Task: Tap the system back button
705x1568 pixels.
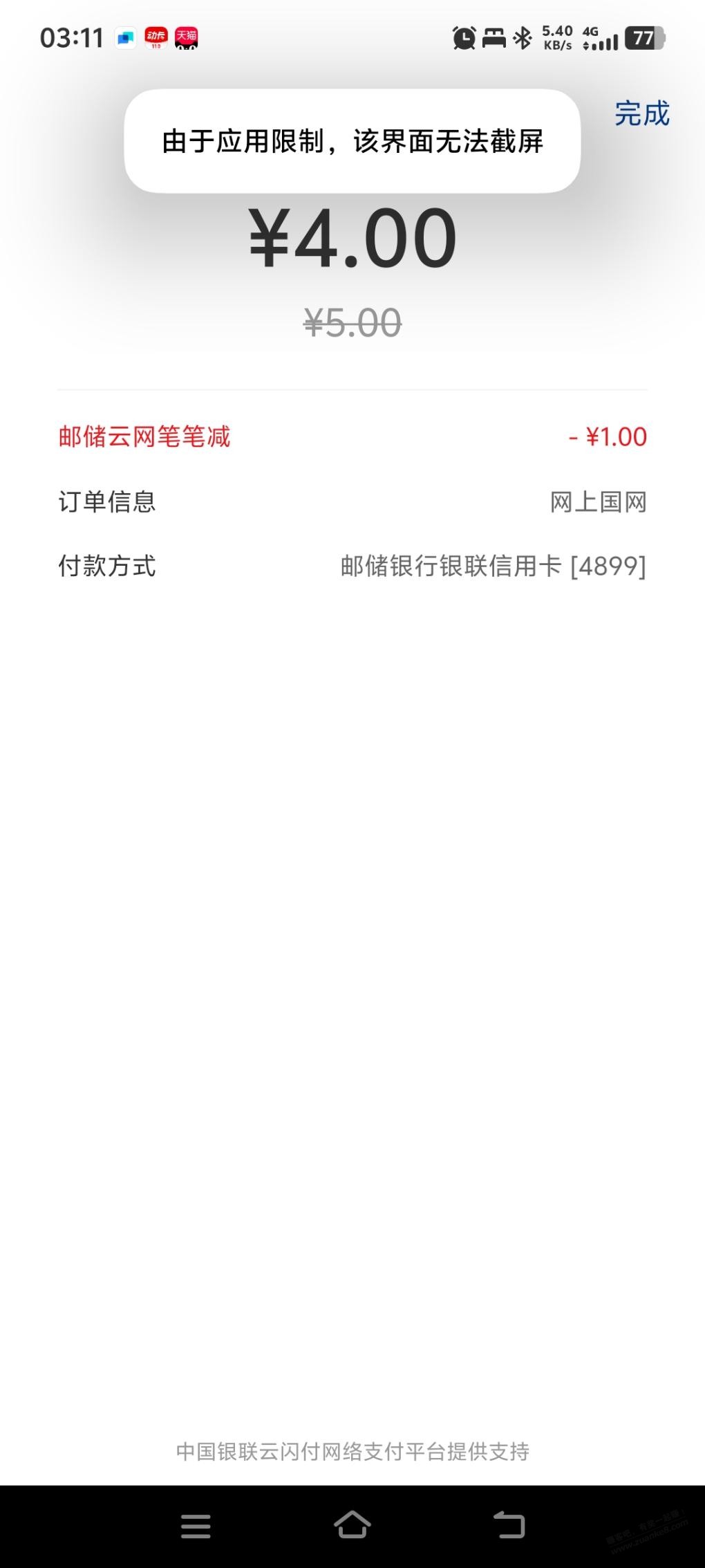Action: (509, 1524)
